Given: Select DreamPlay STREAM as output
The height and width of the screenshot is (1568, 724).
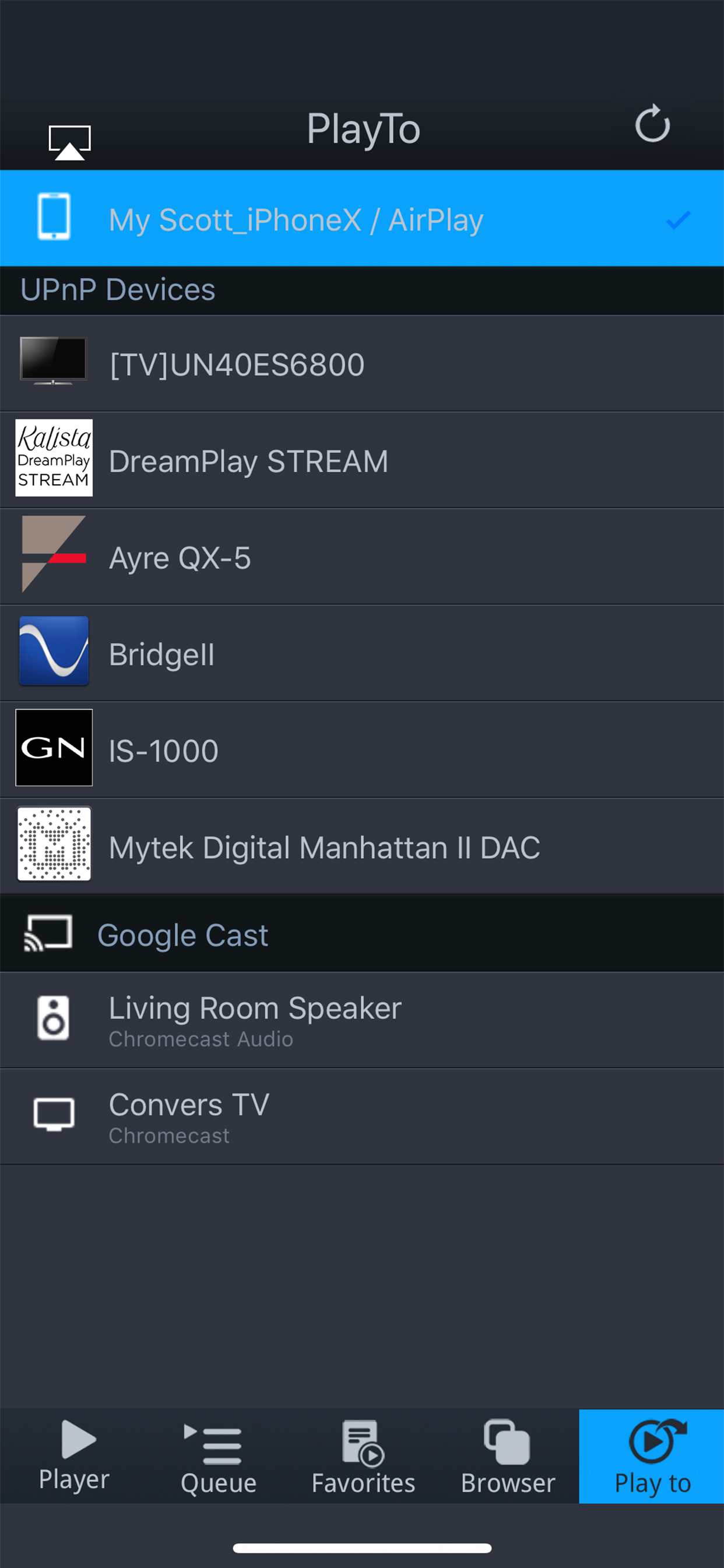Looking at the screenshot, I should click(361, 460).
